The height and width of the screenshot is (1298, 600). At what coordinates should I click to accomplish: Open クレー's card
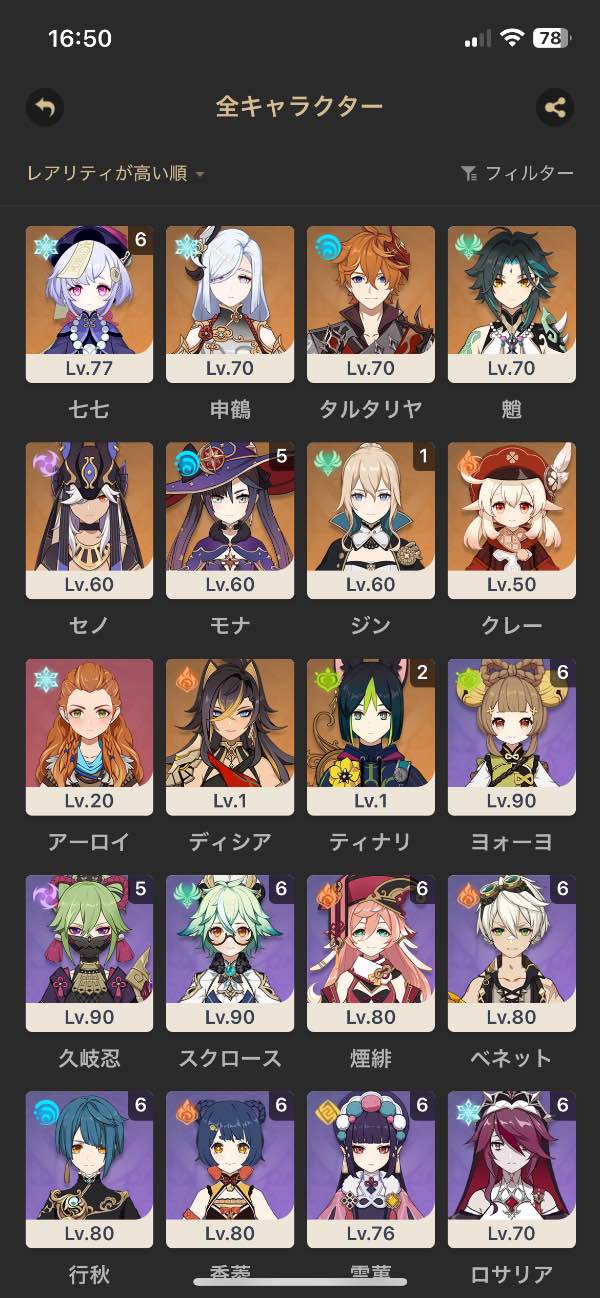[512, 520]
